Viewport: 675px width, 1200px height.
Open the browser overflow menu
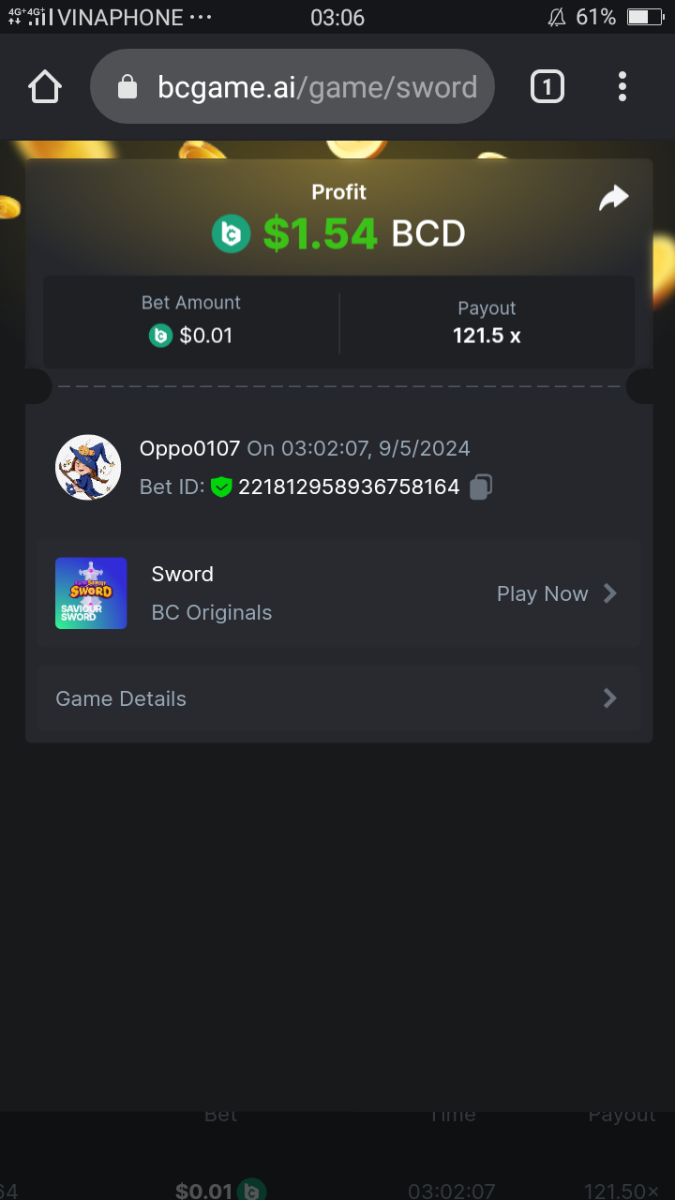pos(622,87)
